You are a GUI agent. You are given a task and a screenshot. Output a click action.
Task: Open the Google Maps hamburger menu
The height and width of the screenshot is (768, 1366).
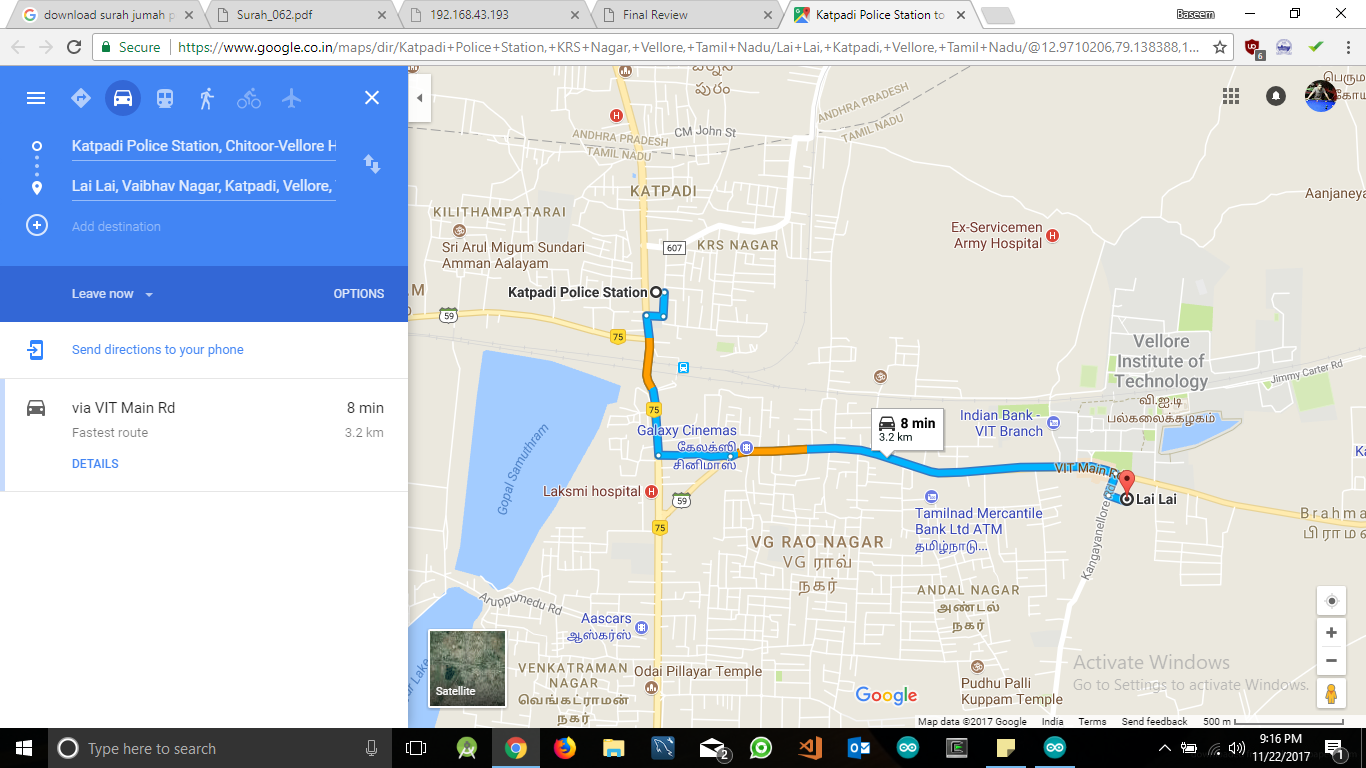pyautogui.click(x=36, y=98)
